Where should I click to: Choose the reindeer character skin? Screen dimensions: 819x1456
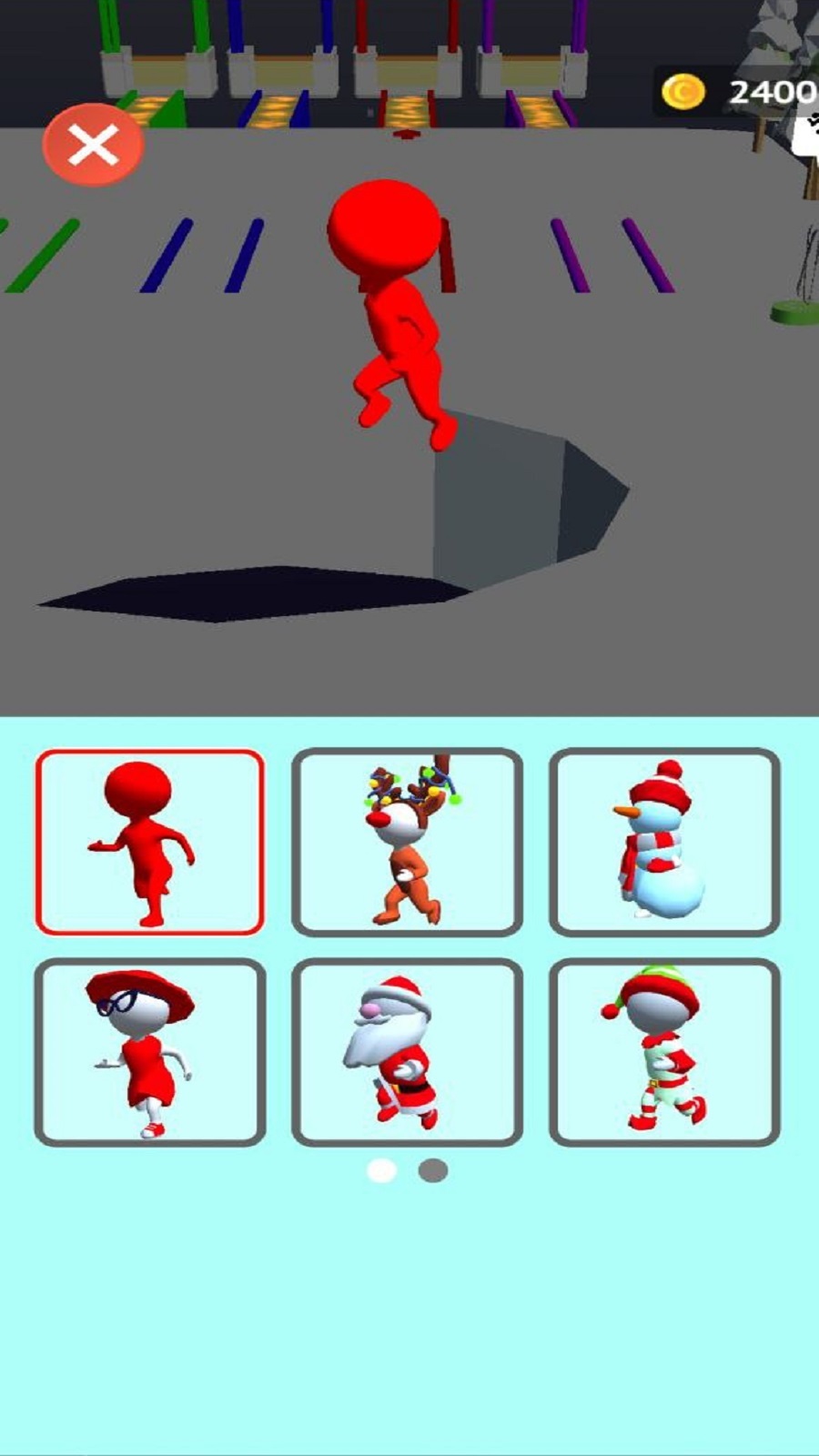point(407,843)
